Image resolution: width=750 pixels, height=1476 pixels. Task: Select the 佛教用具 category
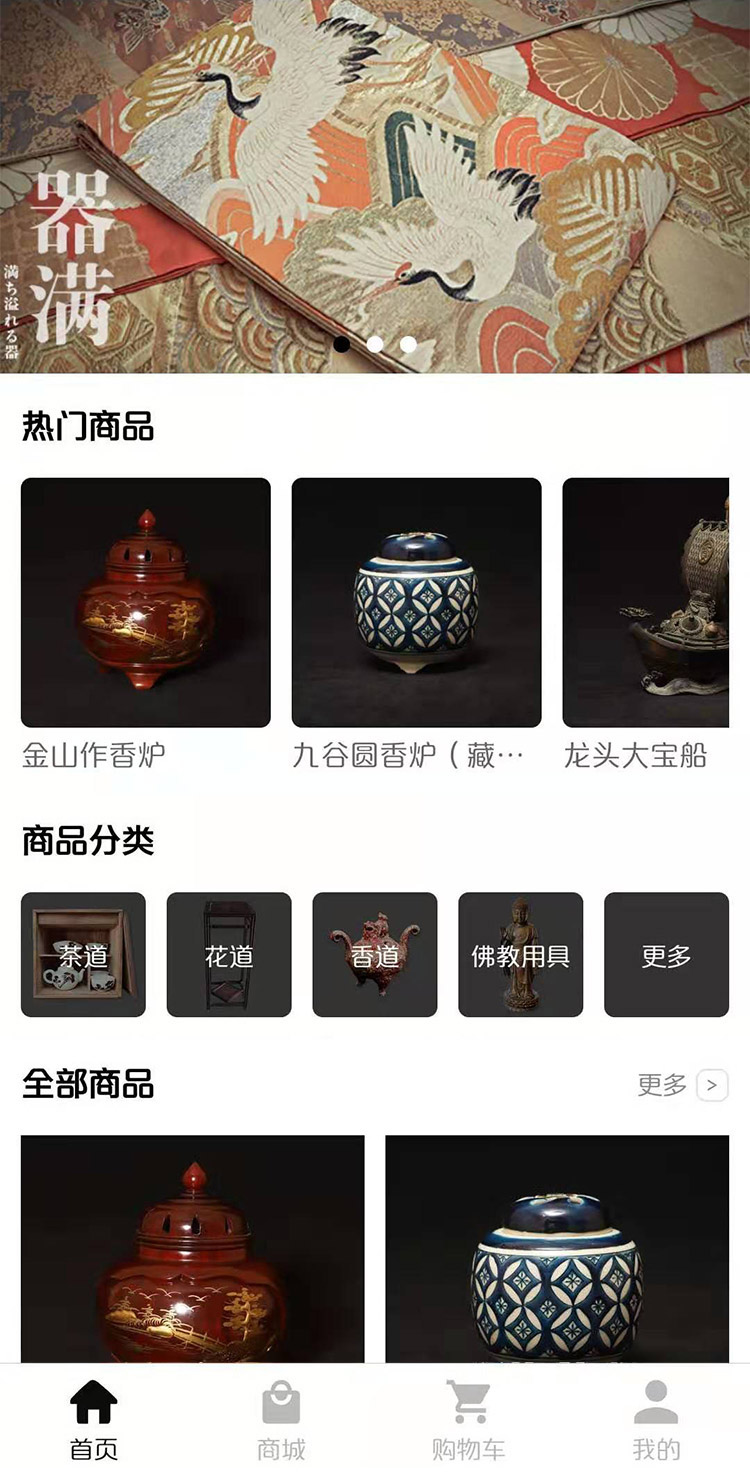521,955
